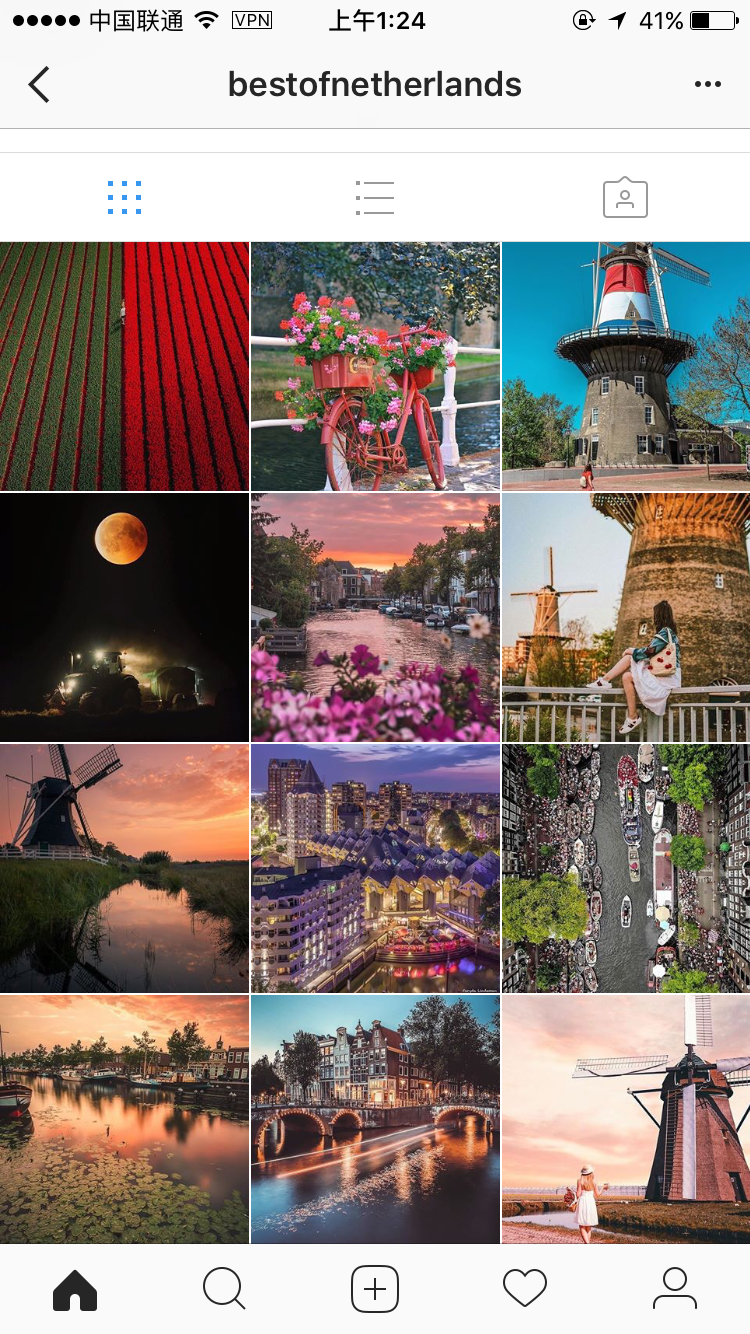Switch to grid view tab

[124, 198]
